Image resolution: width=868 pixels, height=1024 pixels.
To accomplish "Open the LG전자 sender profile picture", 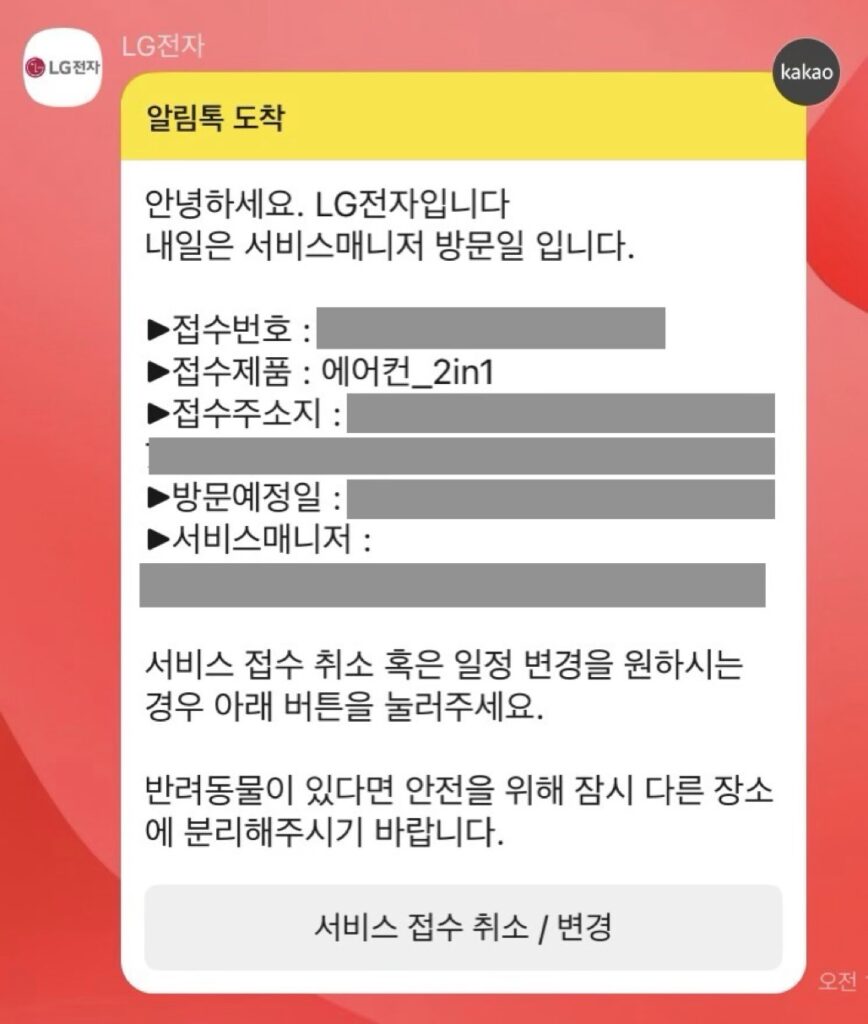I will [x=63, y=68].
